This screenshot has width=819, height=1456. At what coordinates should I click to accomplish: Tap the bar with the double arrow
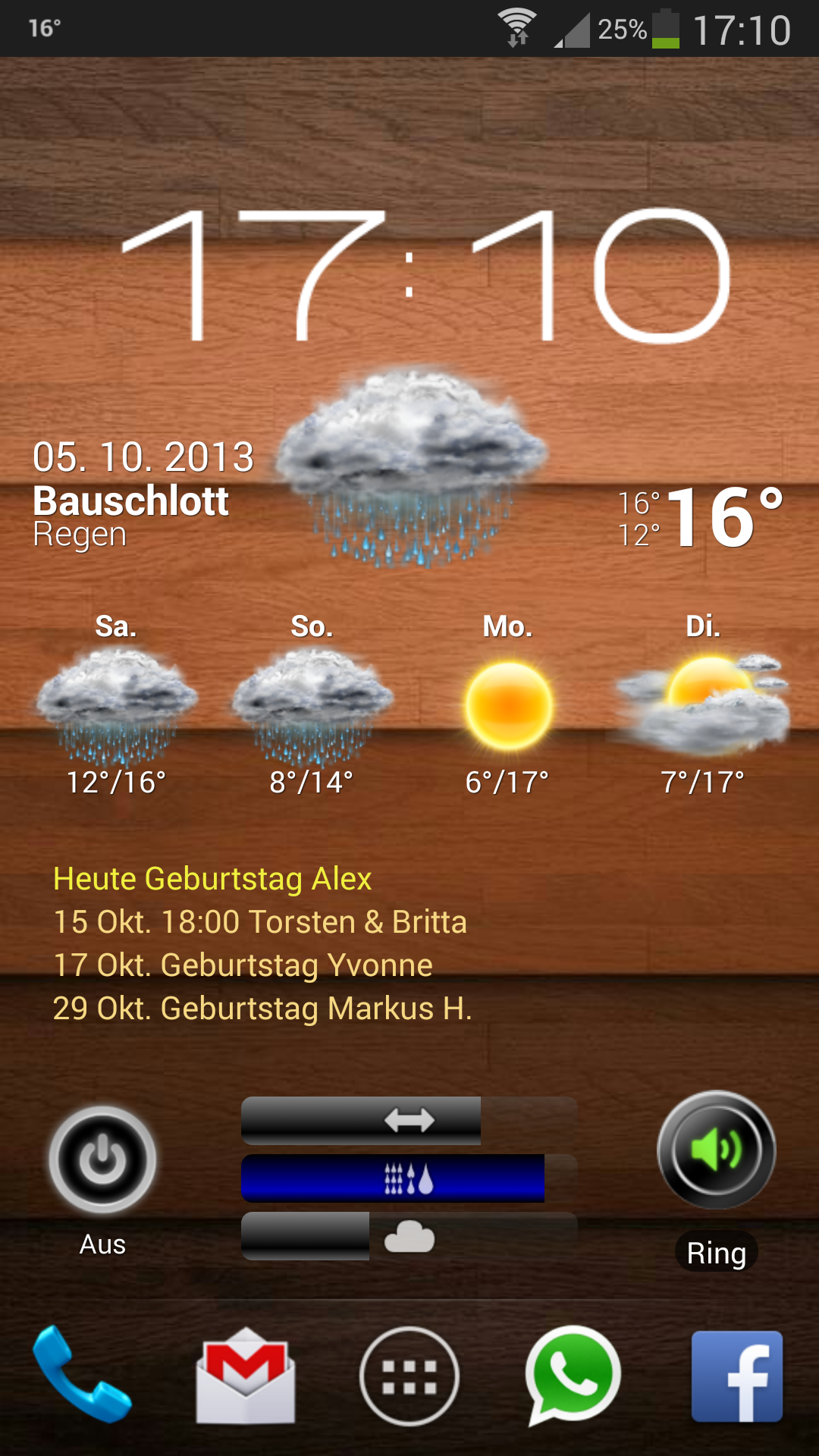(x=409, y=1121)
